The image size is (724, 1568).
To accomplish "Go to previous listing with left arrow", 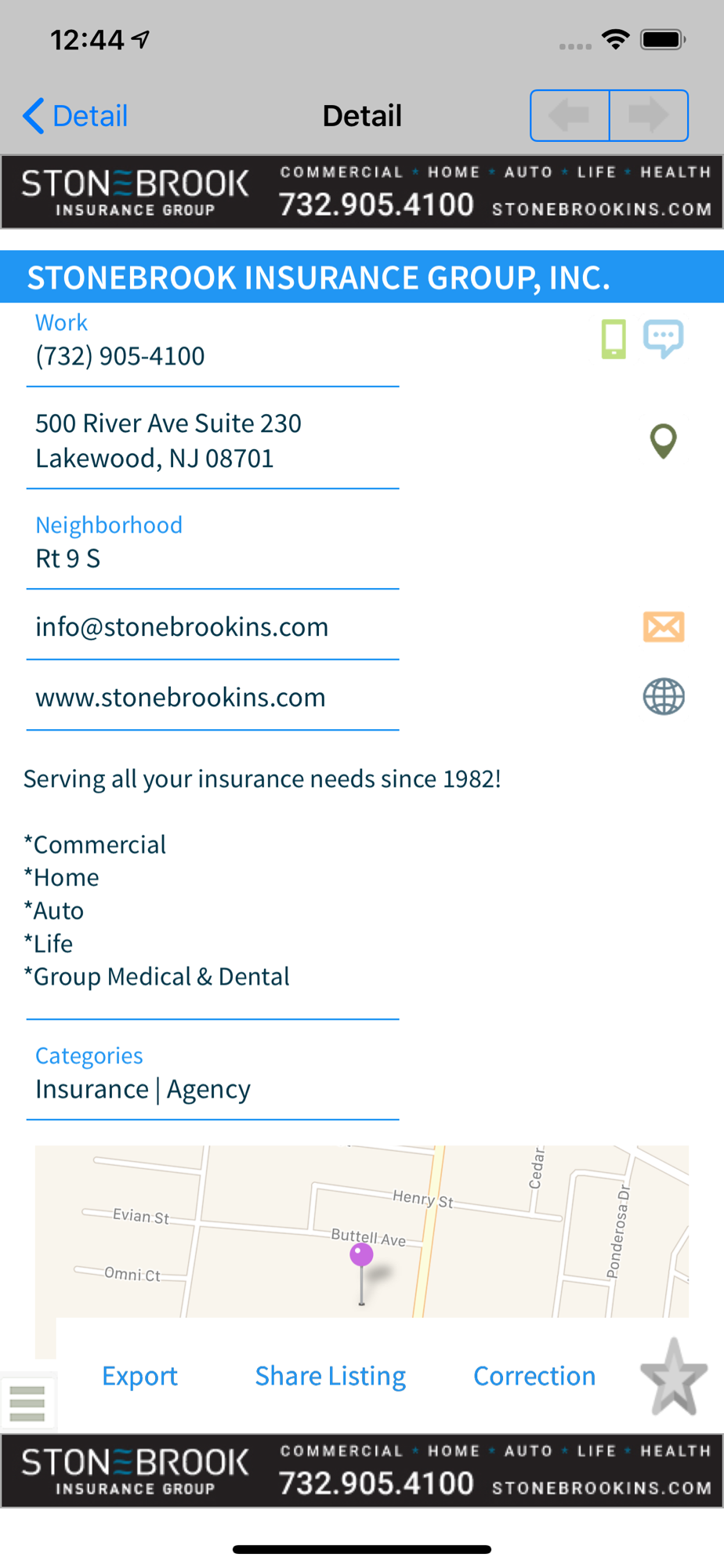I will 570,116.
